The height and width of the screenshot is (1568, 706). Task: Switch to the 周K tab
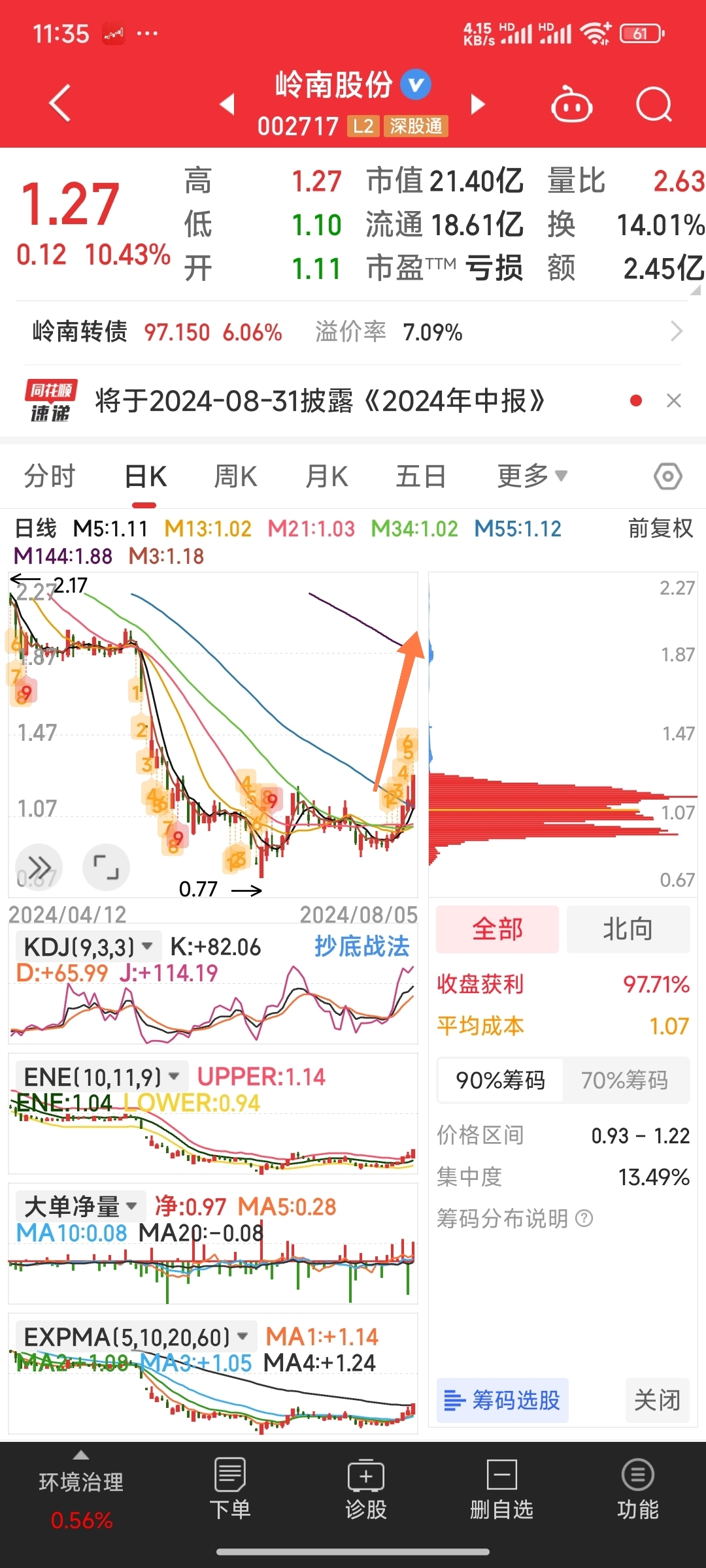235,476
